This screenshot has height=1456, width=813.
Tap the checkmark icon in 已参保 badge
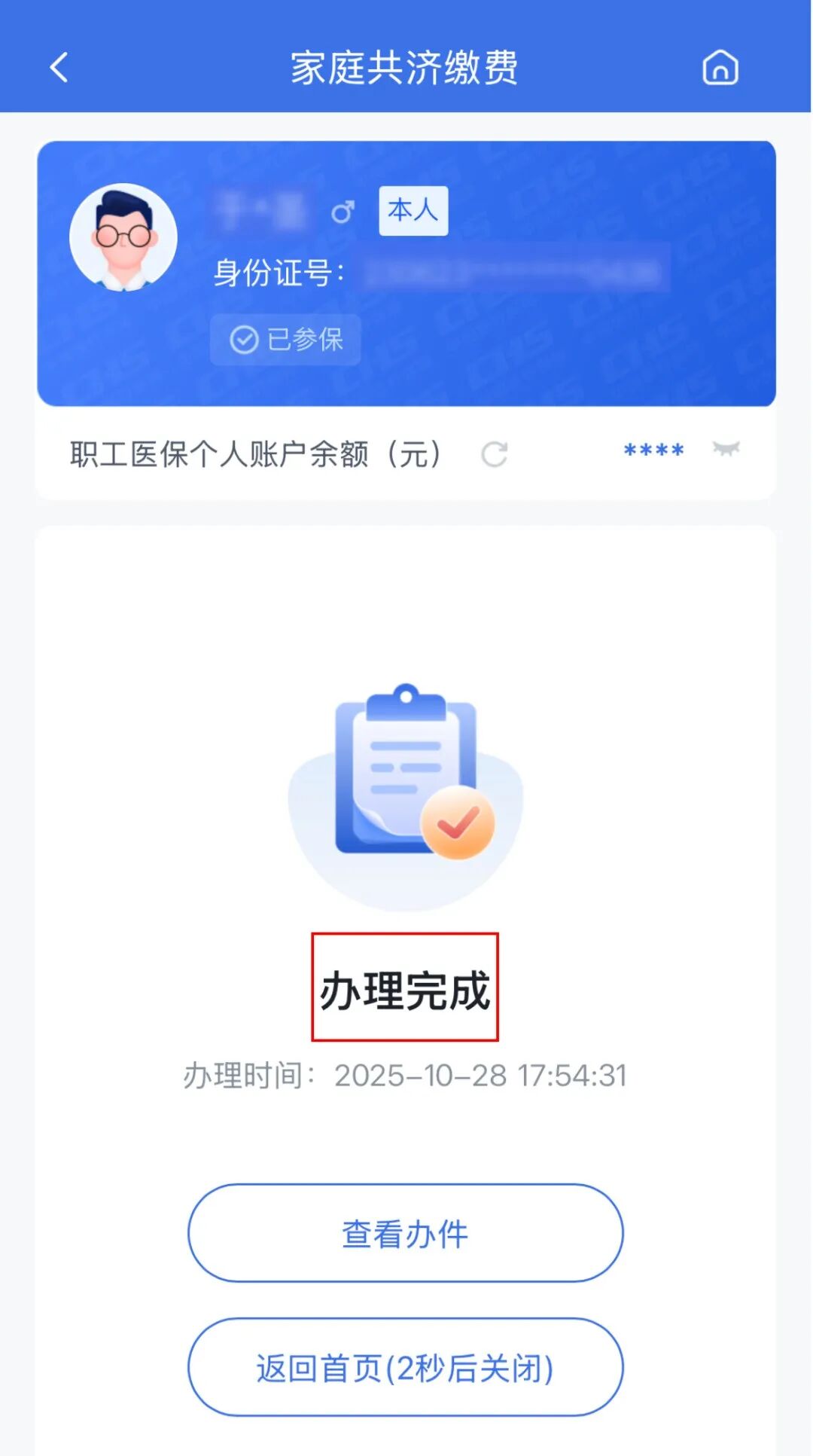pyautogui.click(x=242, y=340)
